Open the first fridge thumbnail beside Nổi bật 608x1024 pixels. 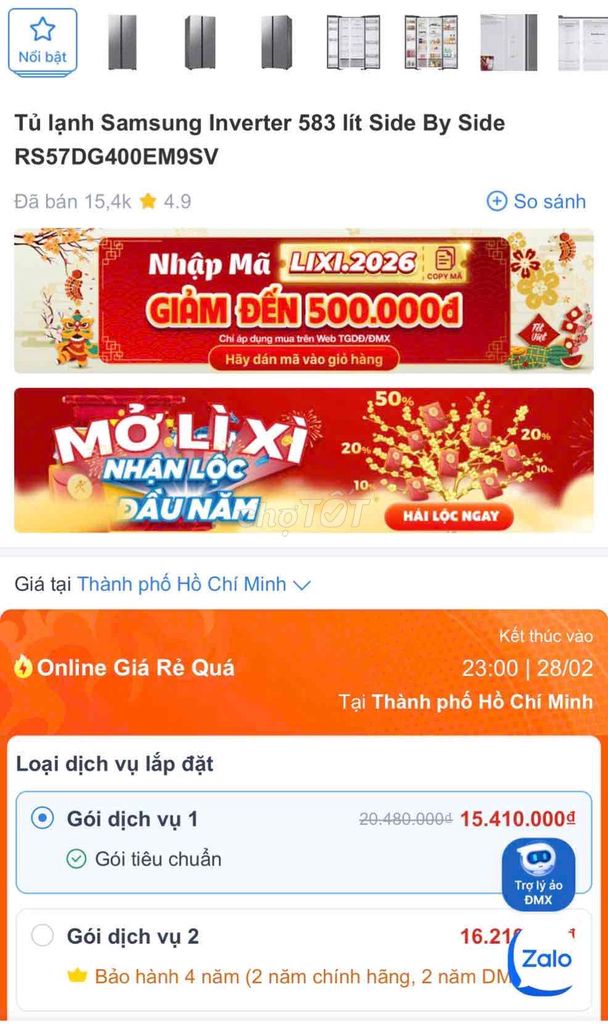(x=122, y=42)
